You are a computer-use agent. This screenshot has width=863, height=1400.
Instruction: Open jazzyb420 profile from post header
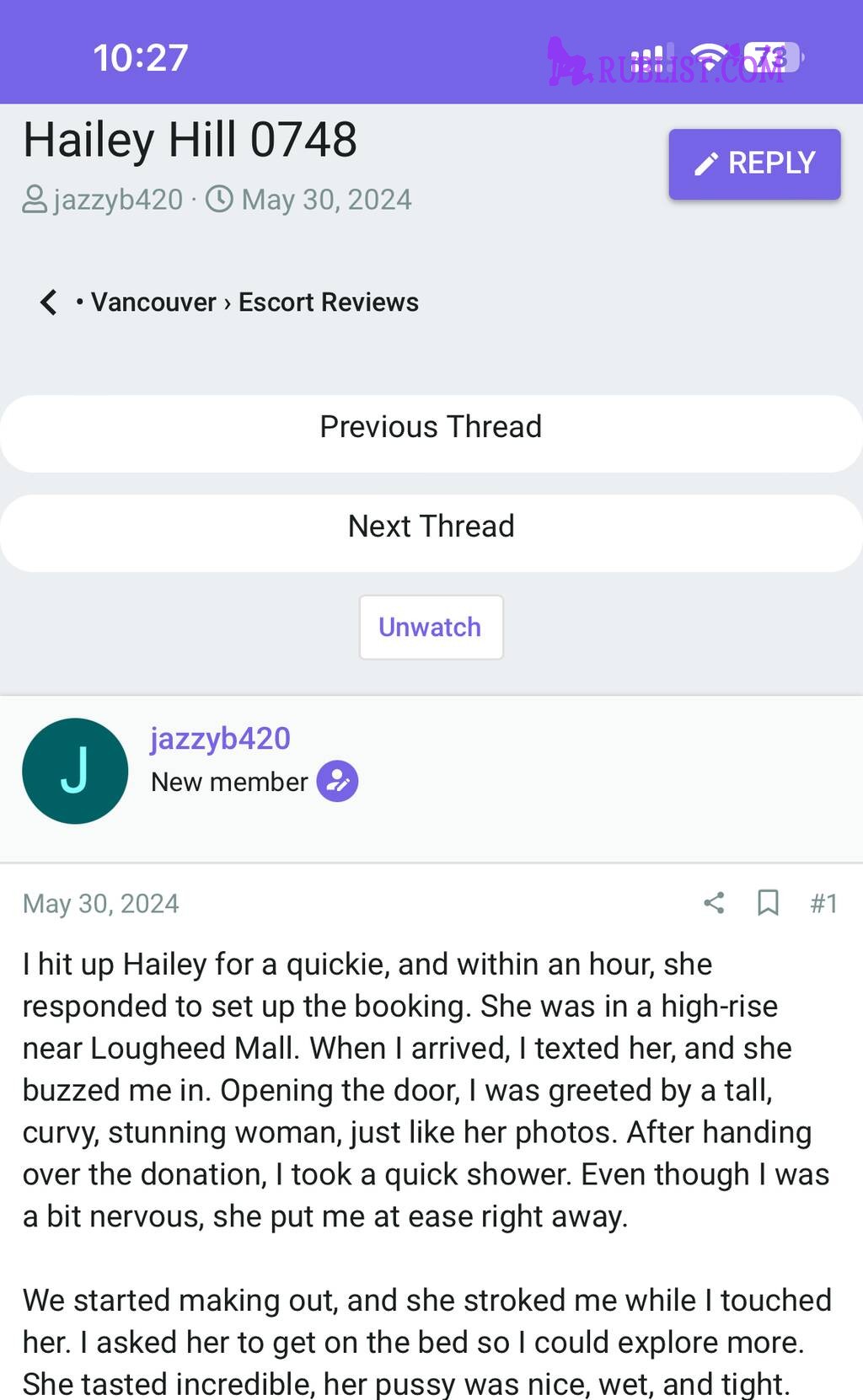pos(220,739)
